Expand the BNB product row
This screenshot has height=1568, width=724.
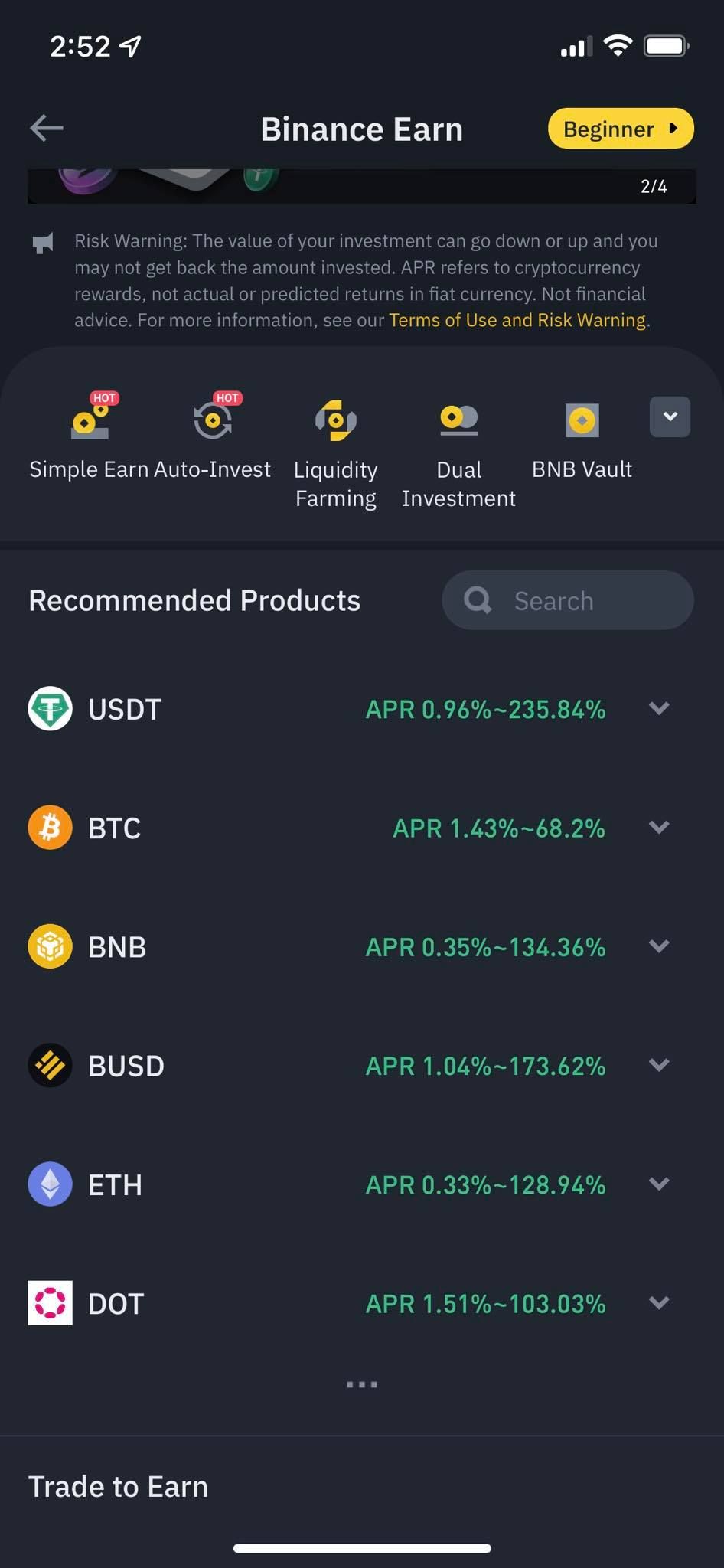(659, 947)
